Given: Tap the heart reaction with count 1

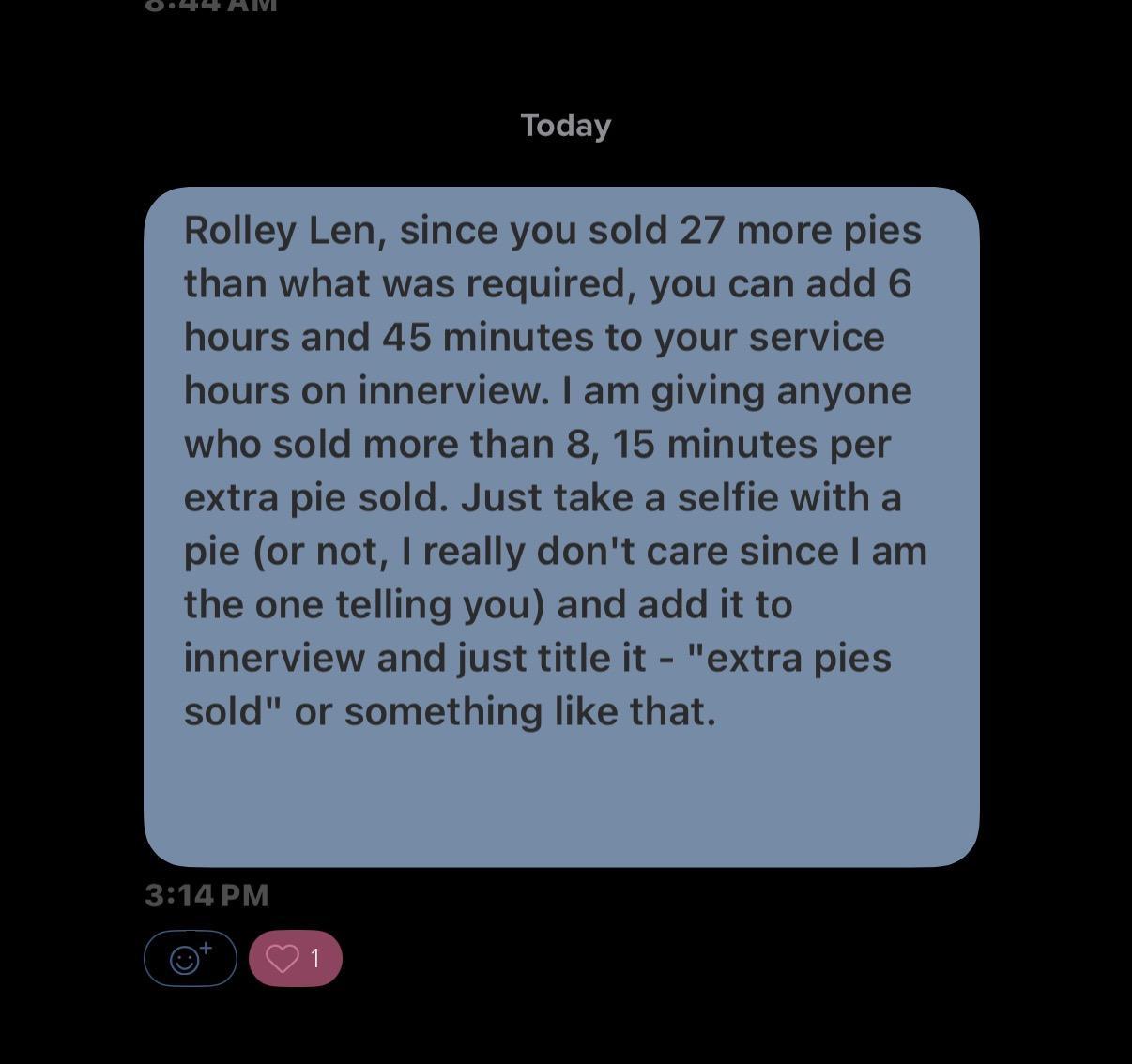Looking at the screenshot, I should 295,958.
